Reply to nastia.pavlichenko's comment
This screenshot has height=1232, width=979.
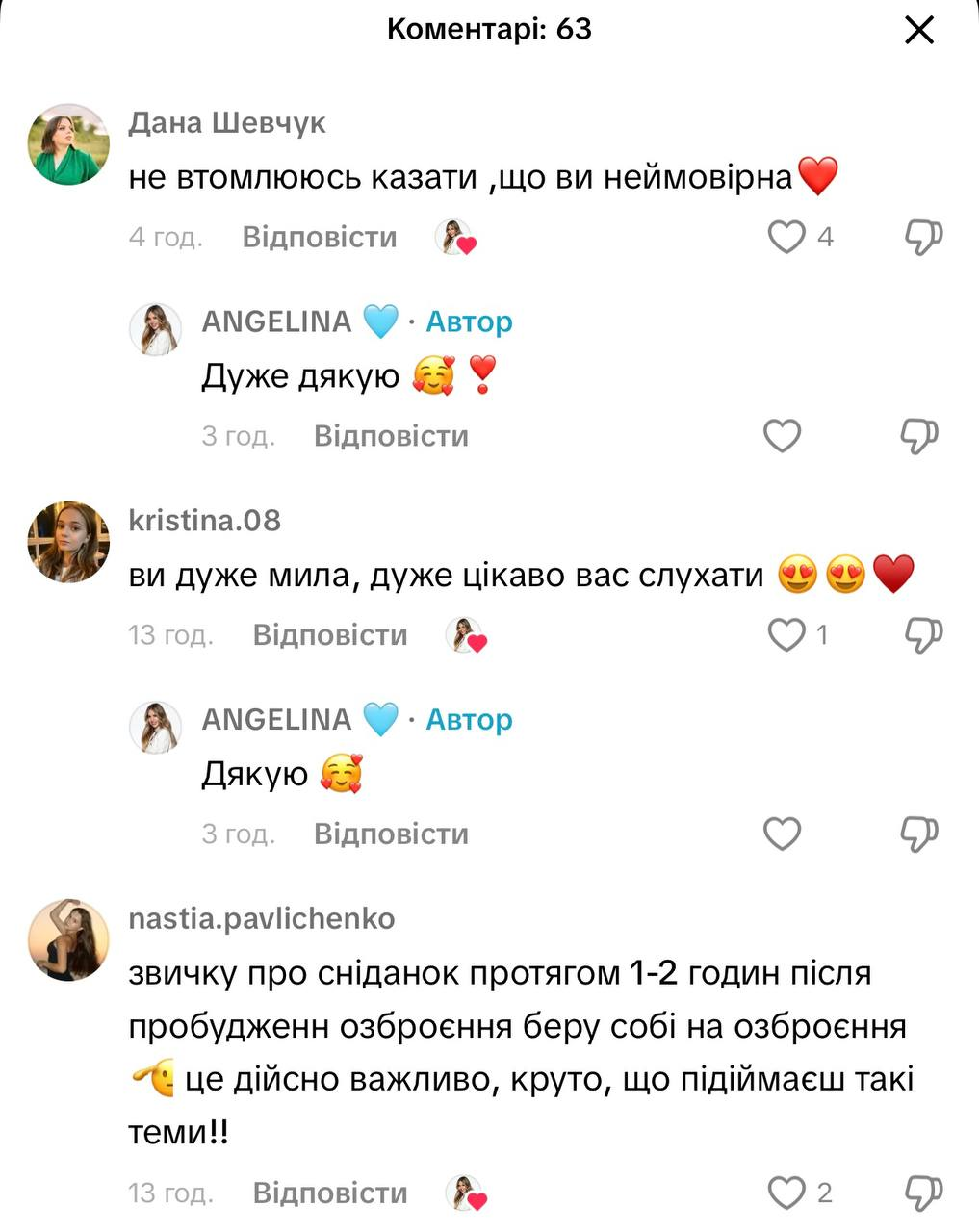coord(329,1193)
